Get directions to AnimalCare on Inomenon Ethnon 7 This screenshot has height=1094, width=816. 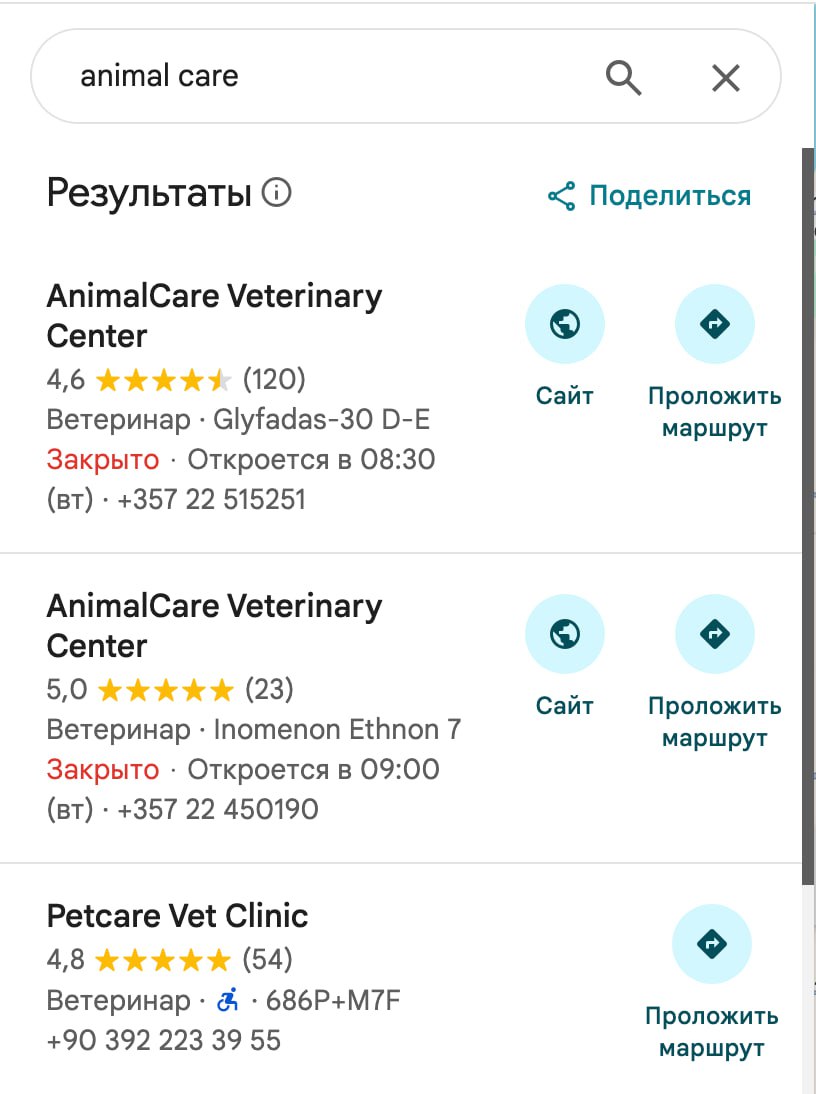click(714, 634)
